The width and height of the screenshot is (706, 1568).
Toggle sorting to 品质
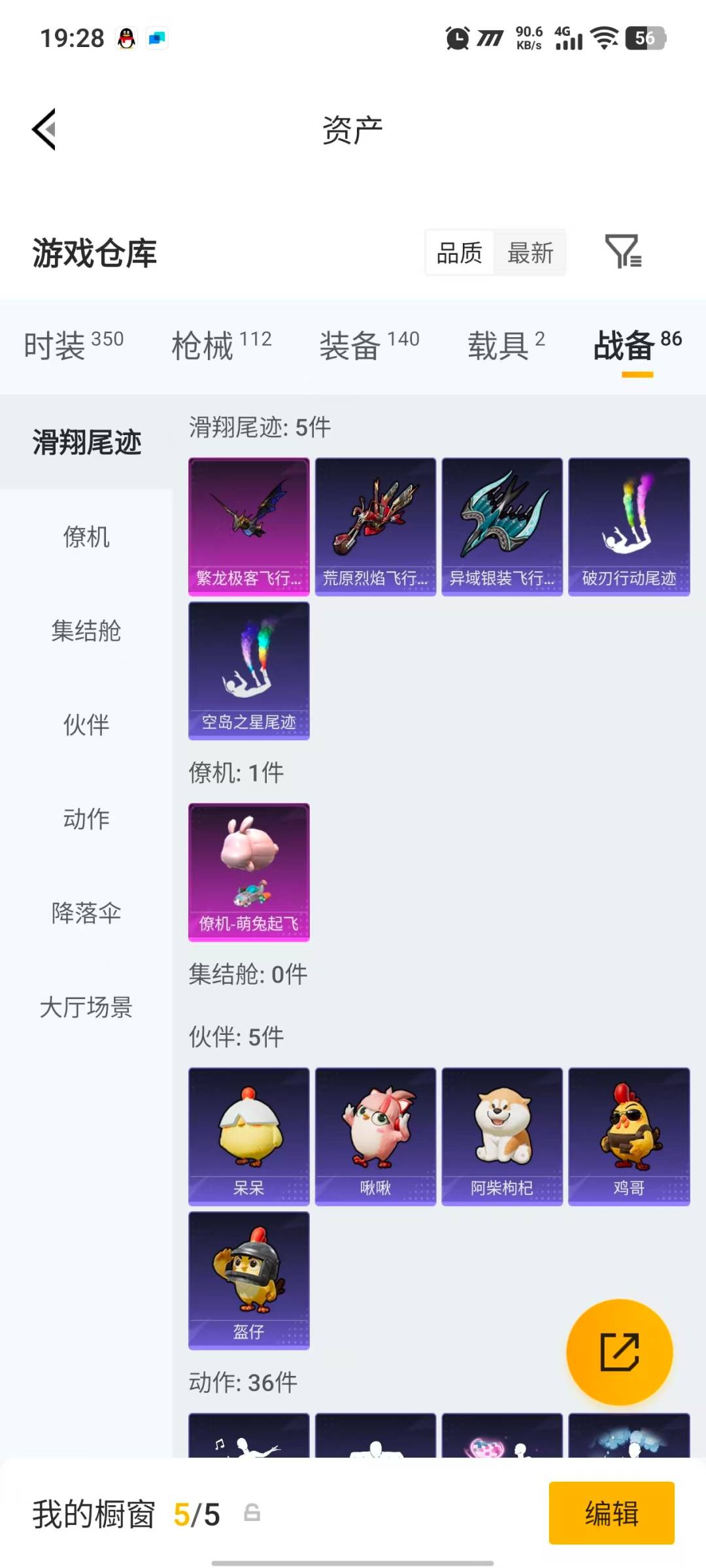click(x=461, y=253)
